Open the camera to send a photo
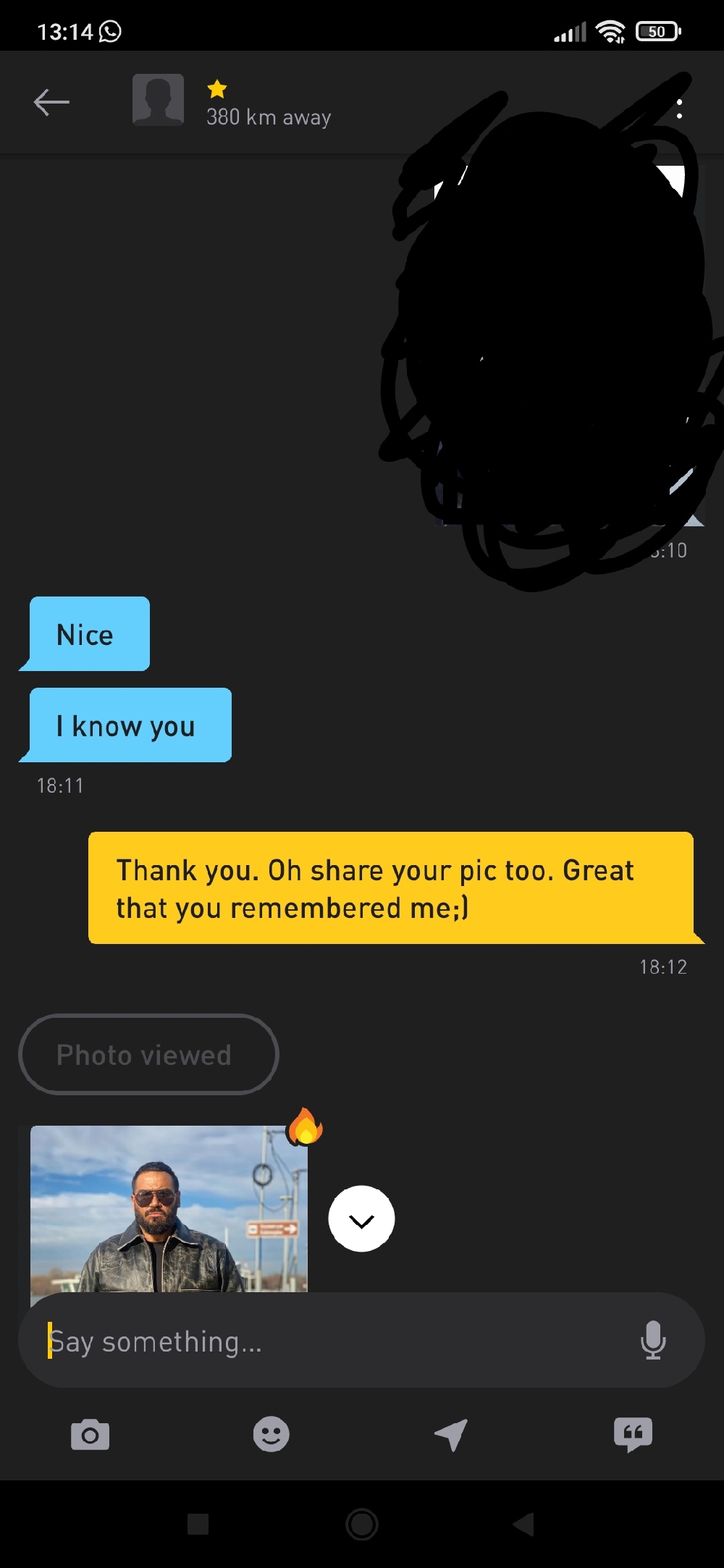This screenshot has height=1568, width=724. tap(90, 1435)
